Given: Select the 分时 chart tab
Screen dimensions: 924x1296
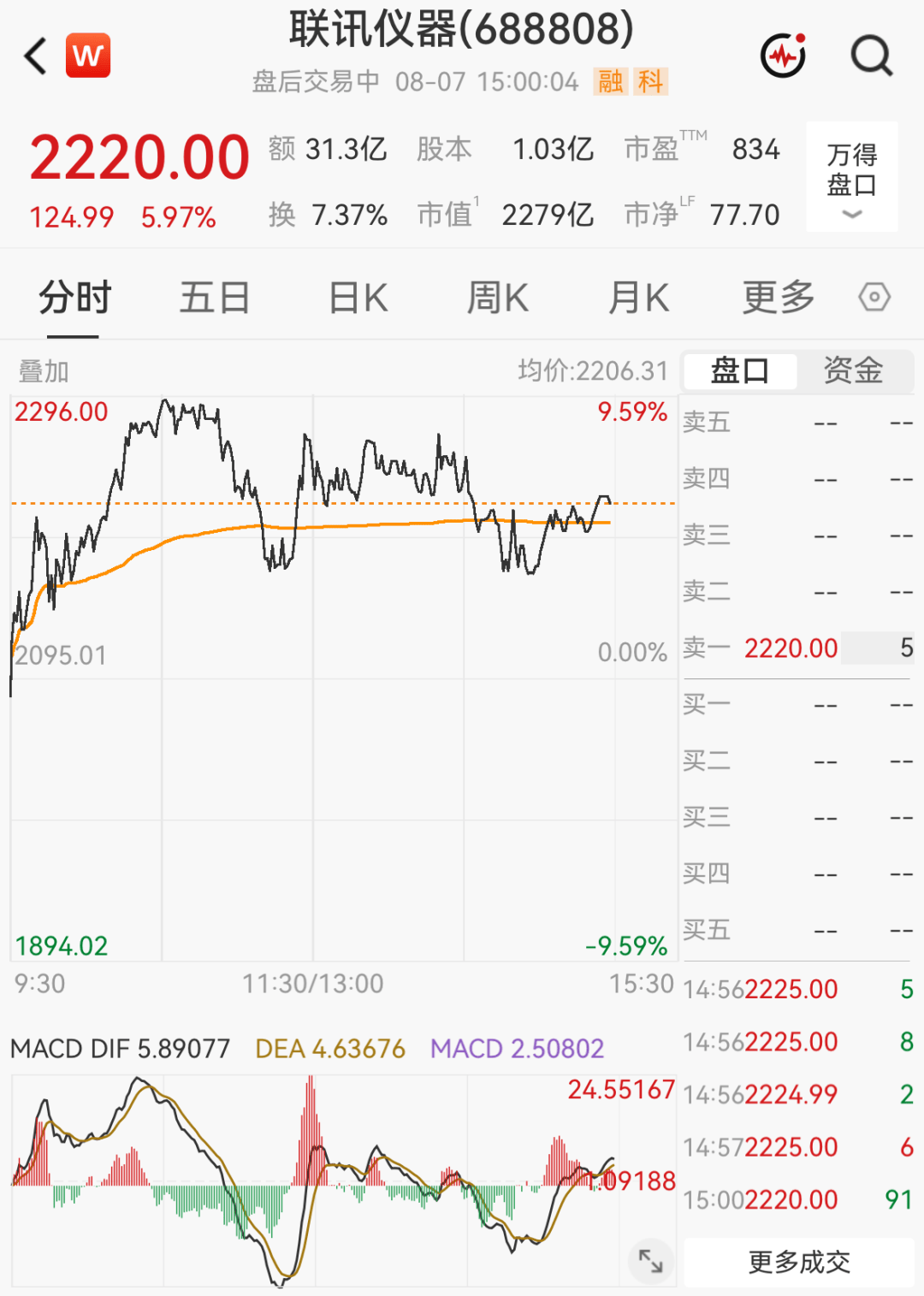Looking at the screenshot, I should (75, 299).
